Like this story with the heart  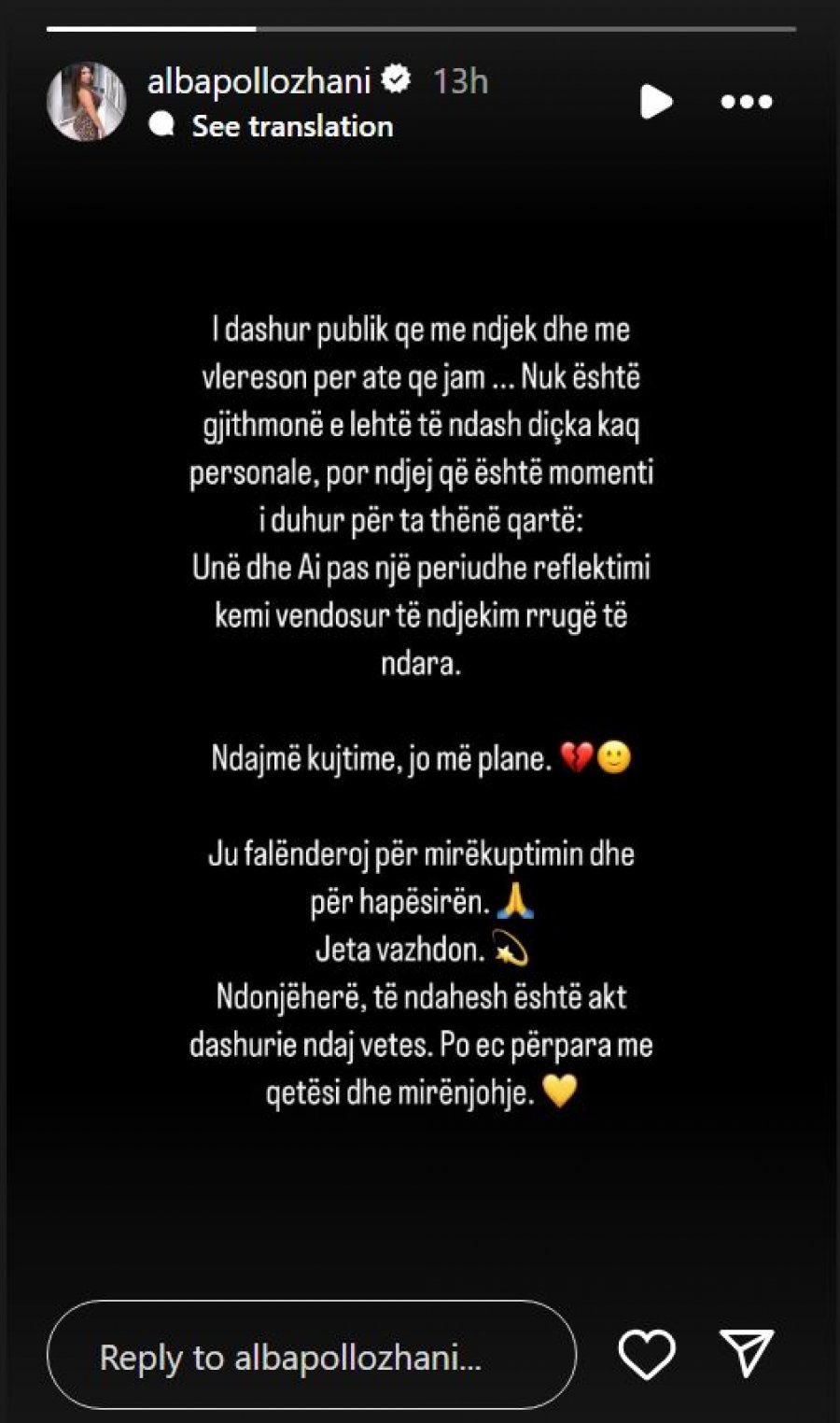coord(647,1354)
